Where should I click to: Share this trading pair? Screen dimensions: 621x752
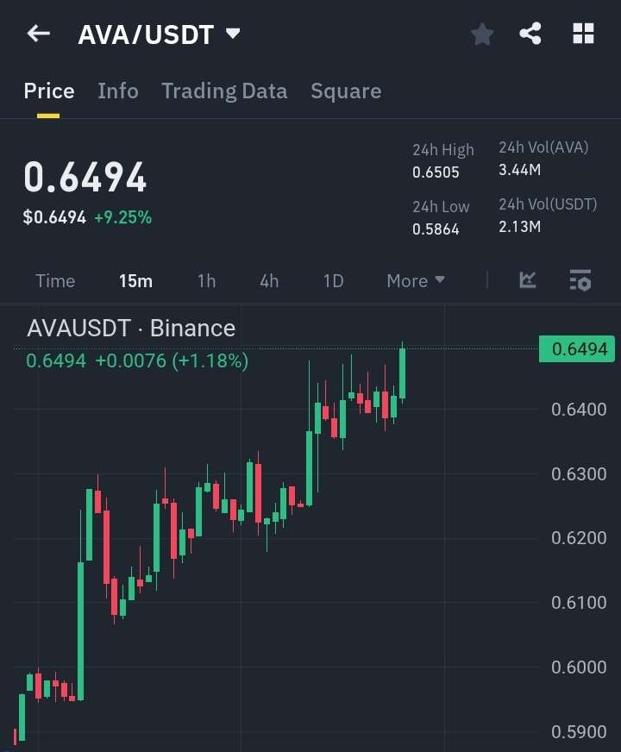(530, 34)
